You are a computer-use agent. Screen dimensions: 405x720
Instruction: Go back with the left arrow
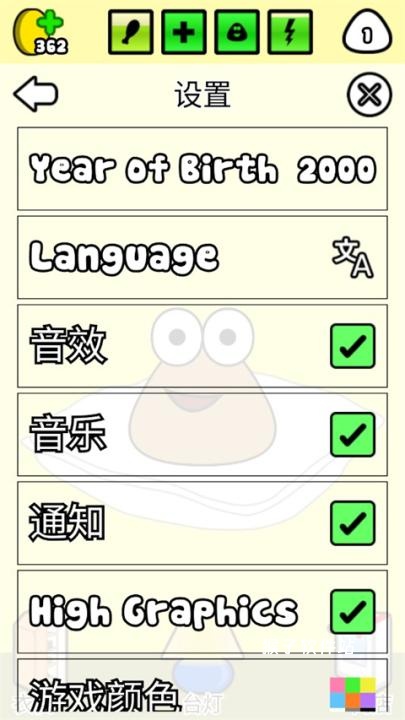click(x=36, y=94)
